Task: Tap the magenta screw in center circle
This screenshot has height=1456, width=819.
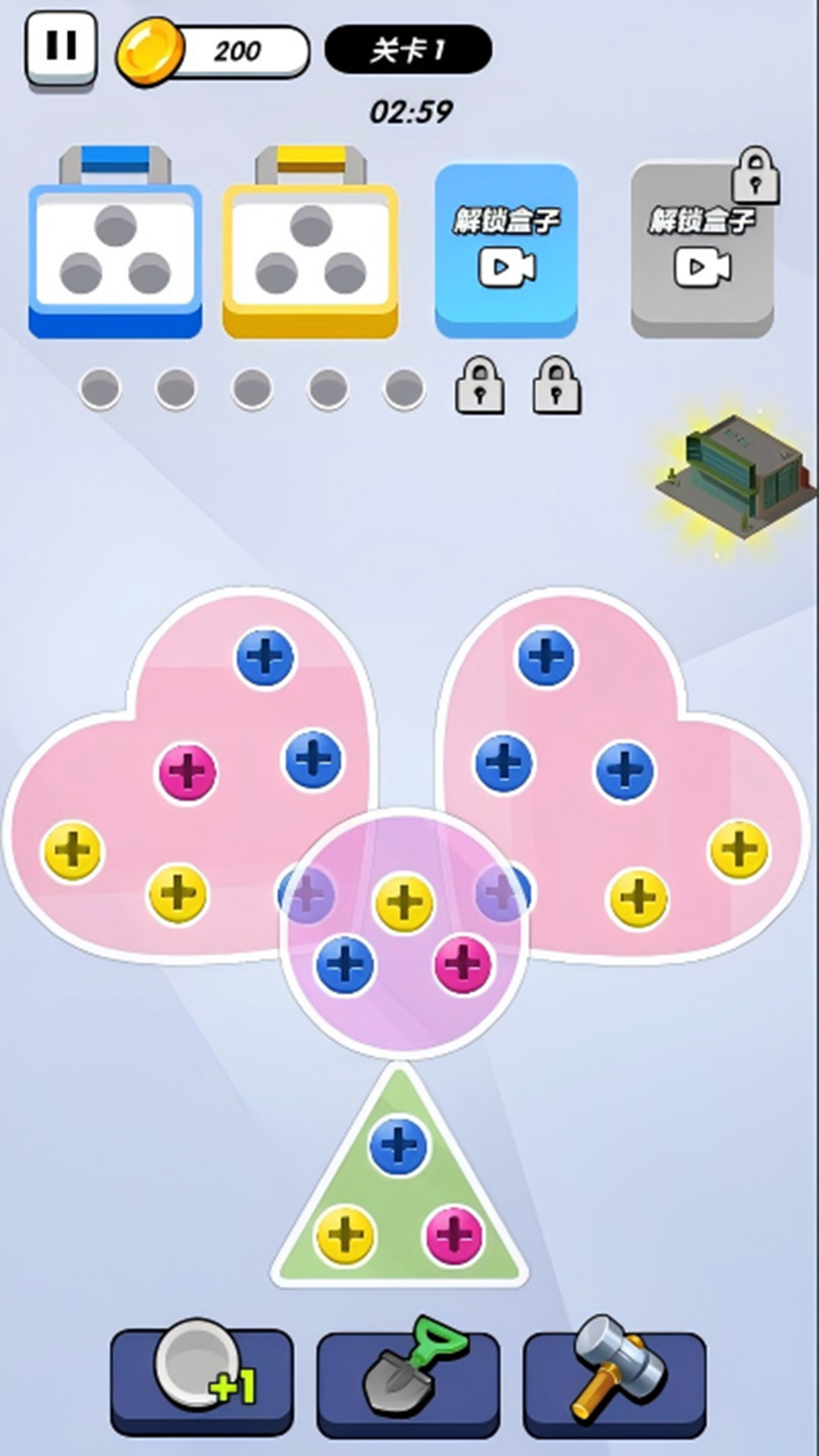Action: tap(463, 965)
